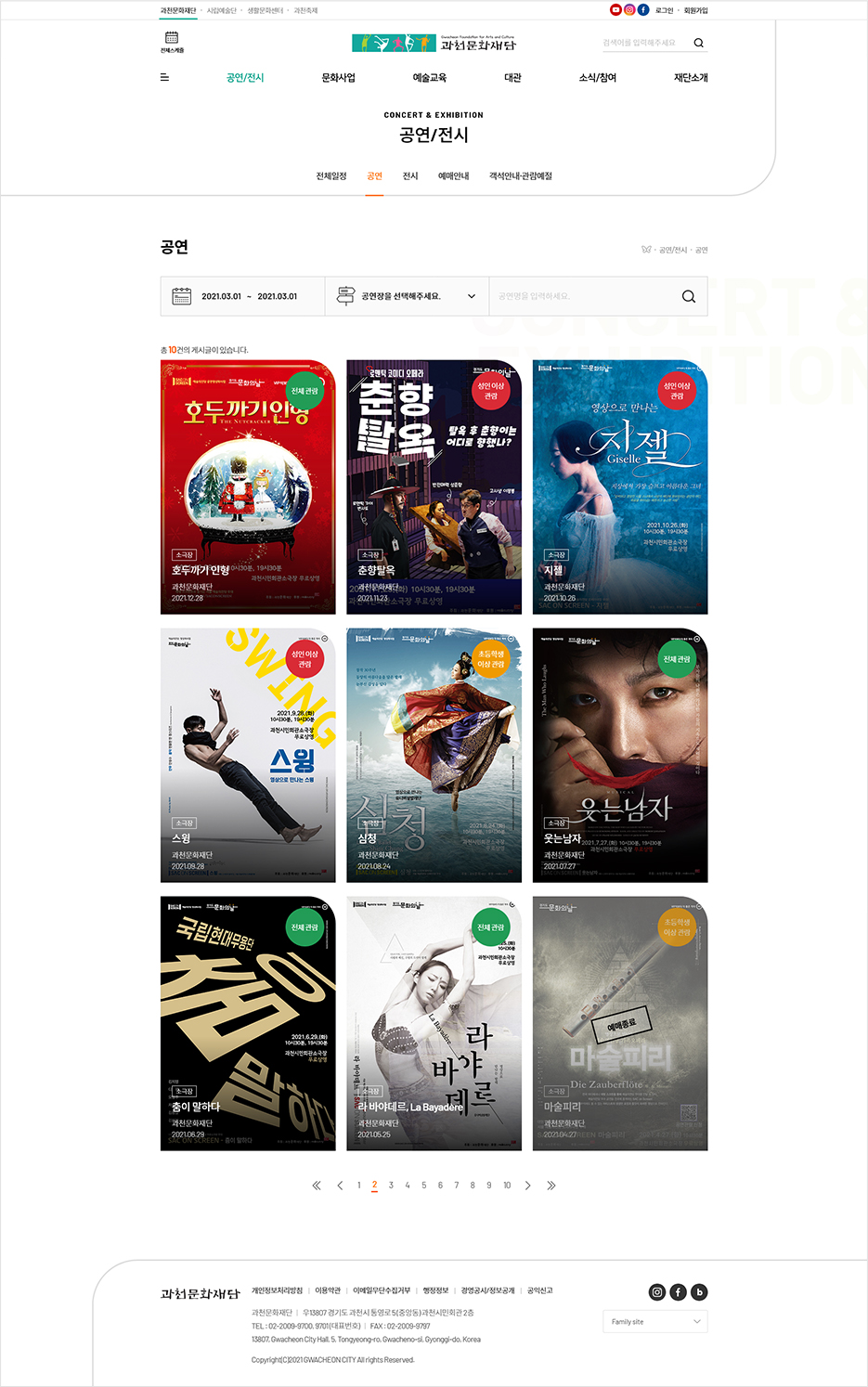The image size is (868, 1387).
Task: Open the hamburger menu icon
Action: click(164, 78)
